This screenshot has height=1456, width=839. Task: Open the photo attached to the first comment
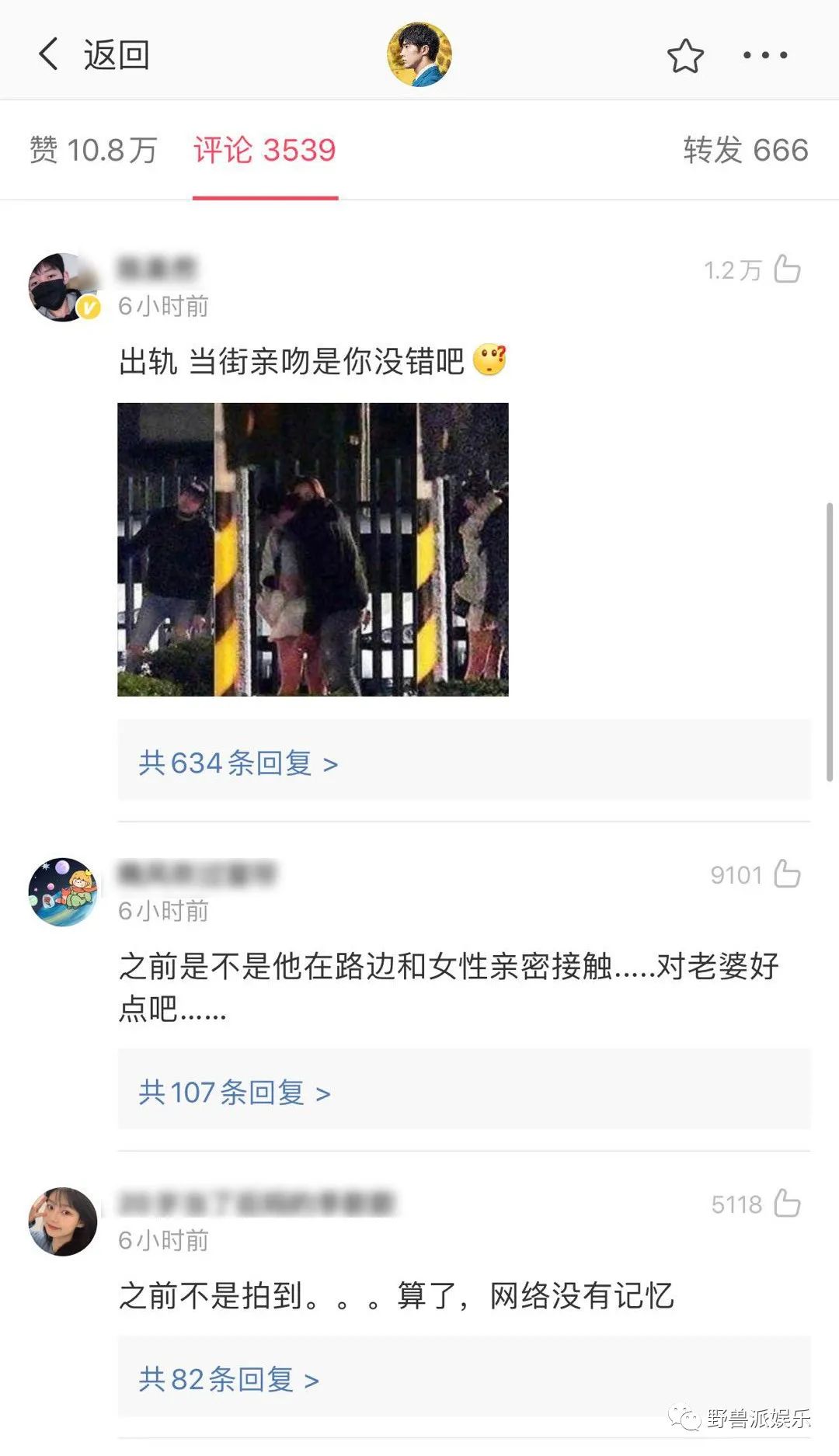tap(313, 549)
